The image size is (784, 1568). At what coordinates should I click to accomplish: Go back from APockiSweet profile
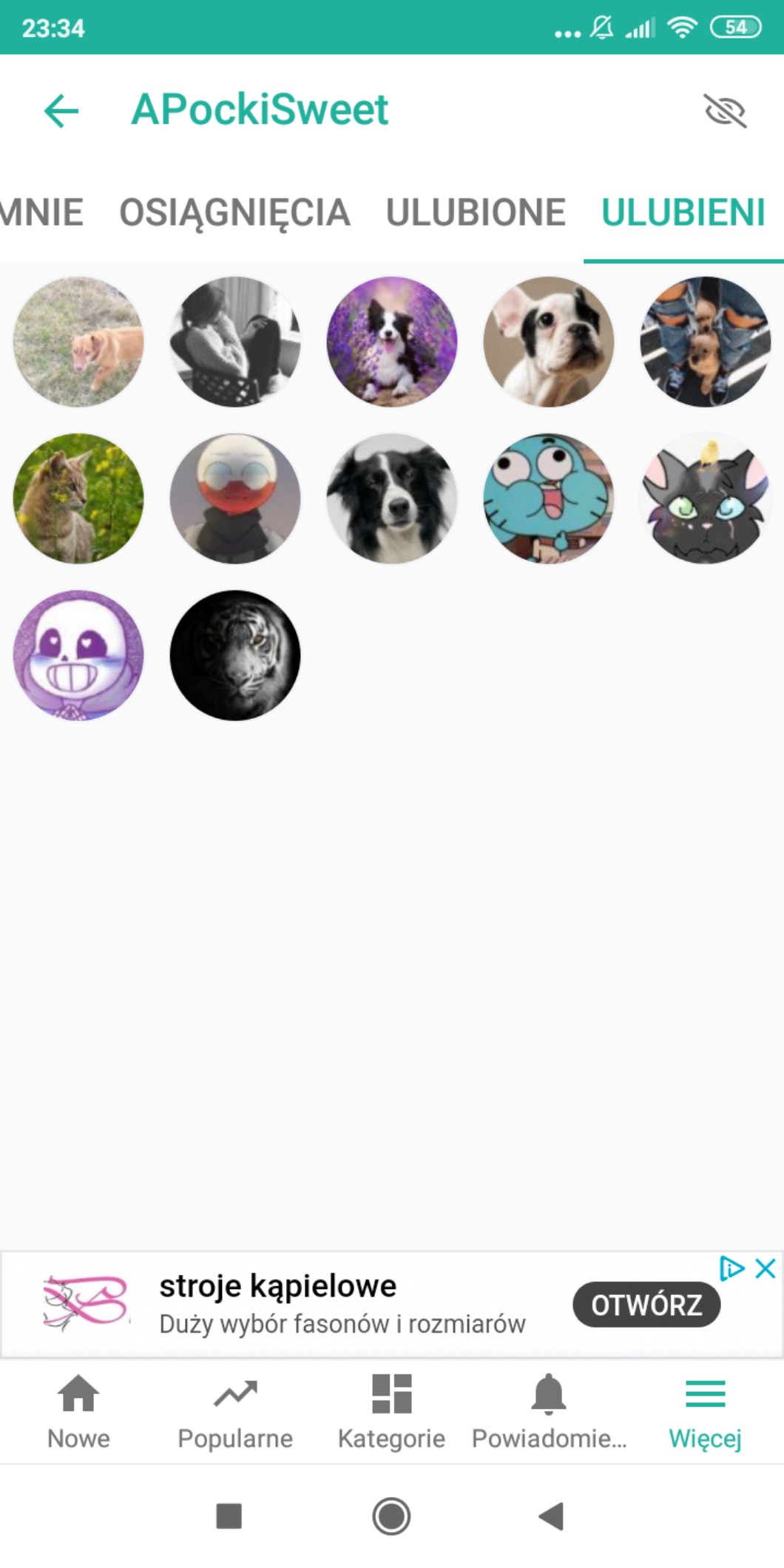(x=61, y=111)
